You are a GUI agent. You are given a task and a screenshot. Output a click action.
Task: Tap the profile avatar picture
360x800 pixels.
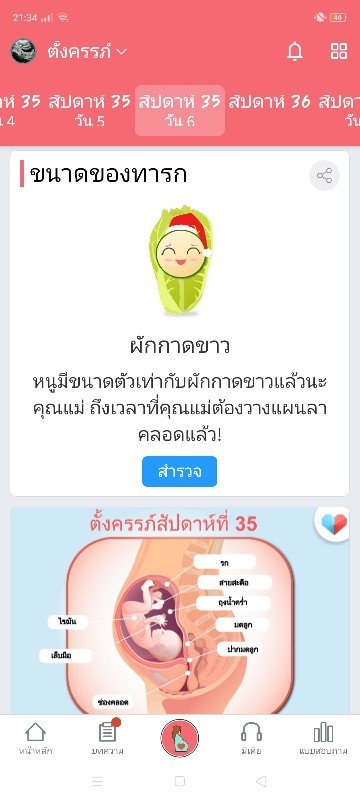pos(23,51)
